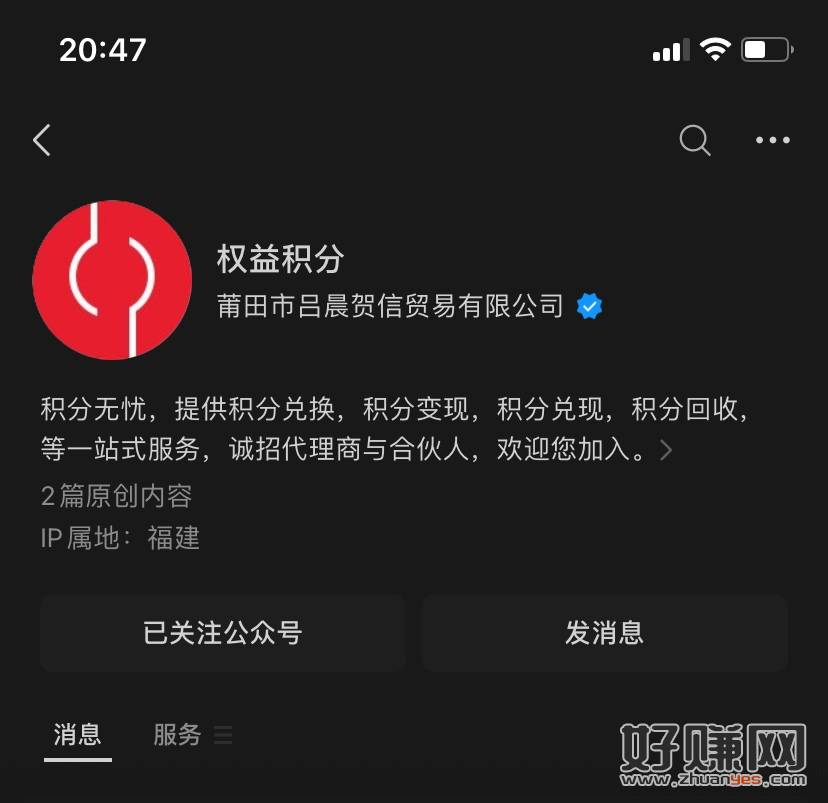Open the three-dot overflow menu
Screen dimensions: 828x803
click(772, 140)
